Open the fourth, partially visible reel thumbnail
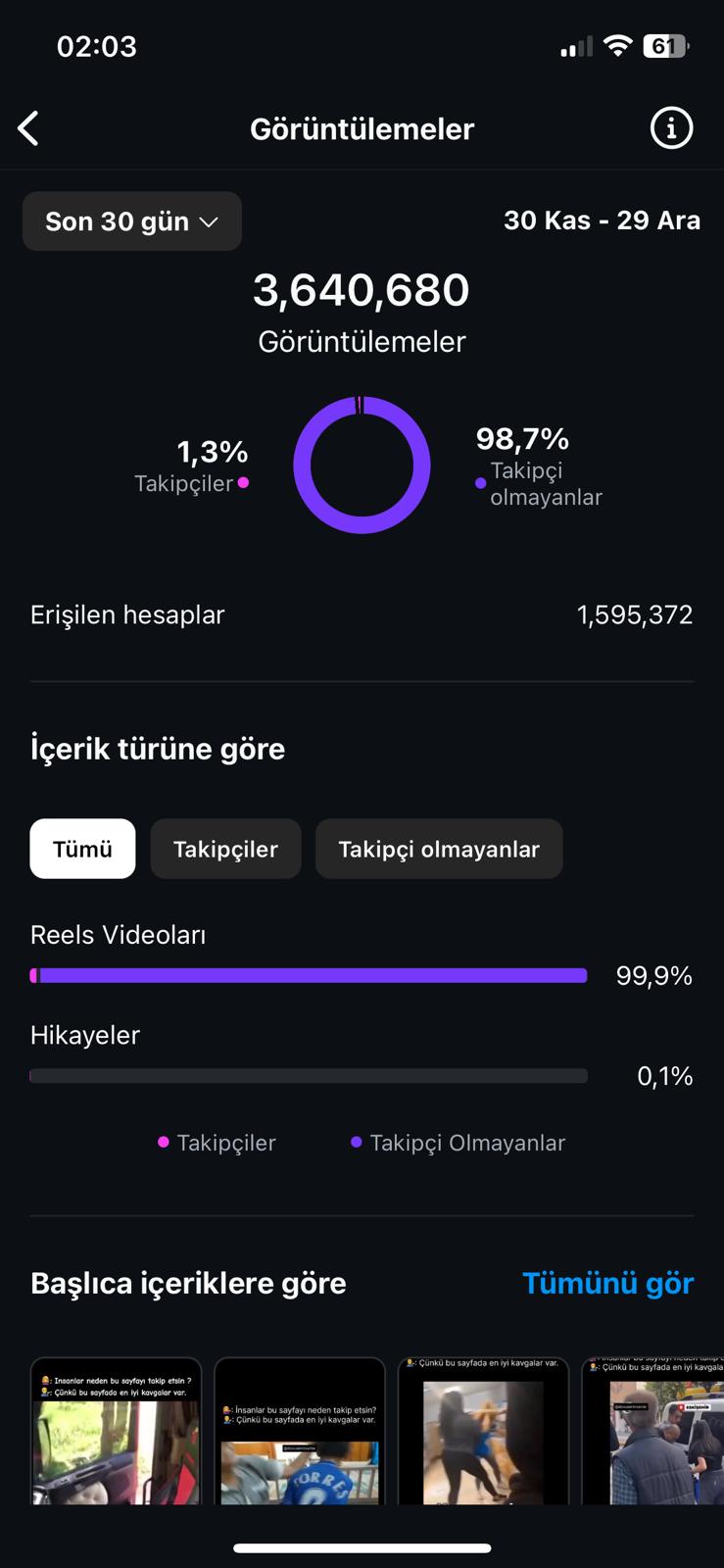Image resolution: width=724 pixels, height=1568 pixels. 652,1431
